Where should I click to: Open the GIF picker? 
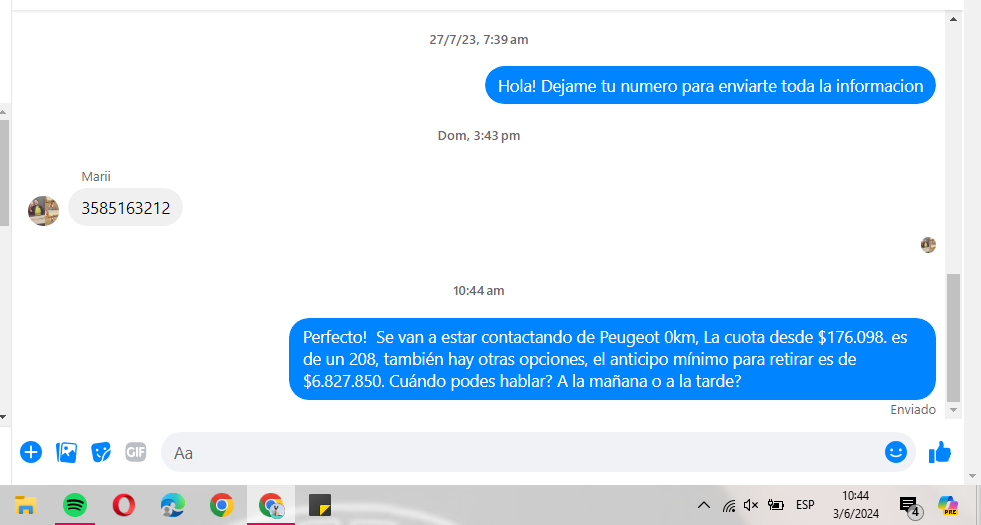click(x=136, y=452)
